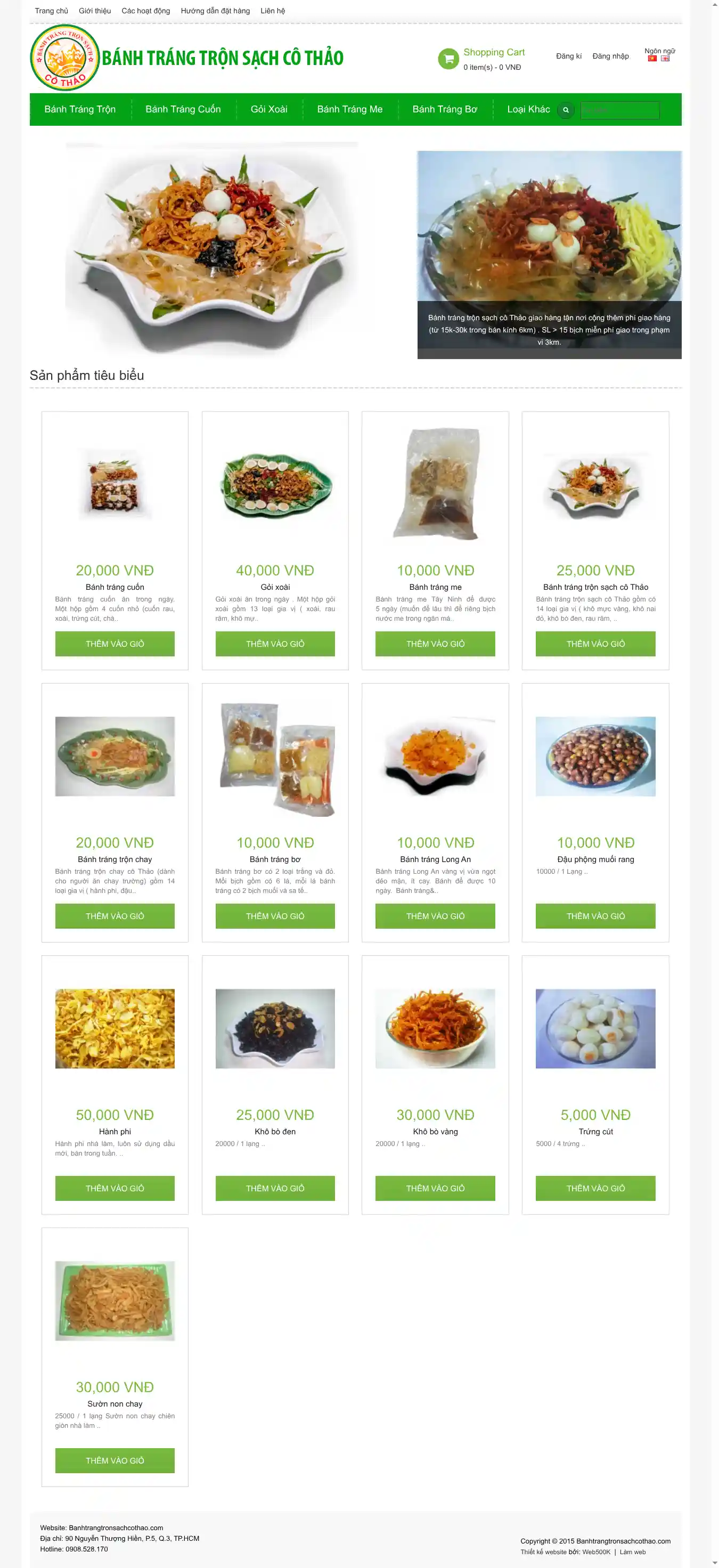719x1568 pixels.
Task: Select the Gỏi Xoài category
Action: pyautogui.click(x=269, y=110)
